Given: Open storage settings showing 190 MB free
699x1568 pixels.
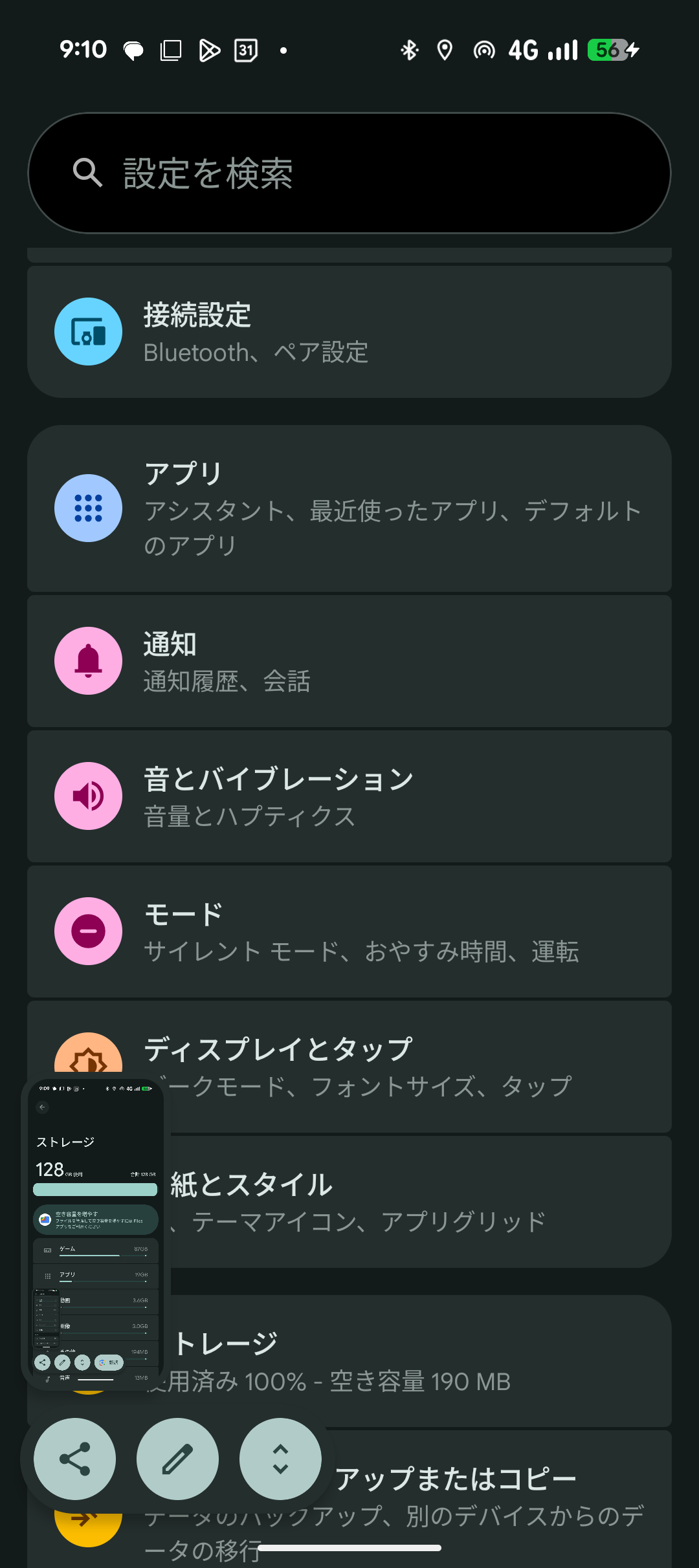Looking at the screenshot, I should click(x=414, y=1362).
